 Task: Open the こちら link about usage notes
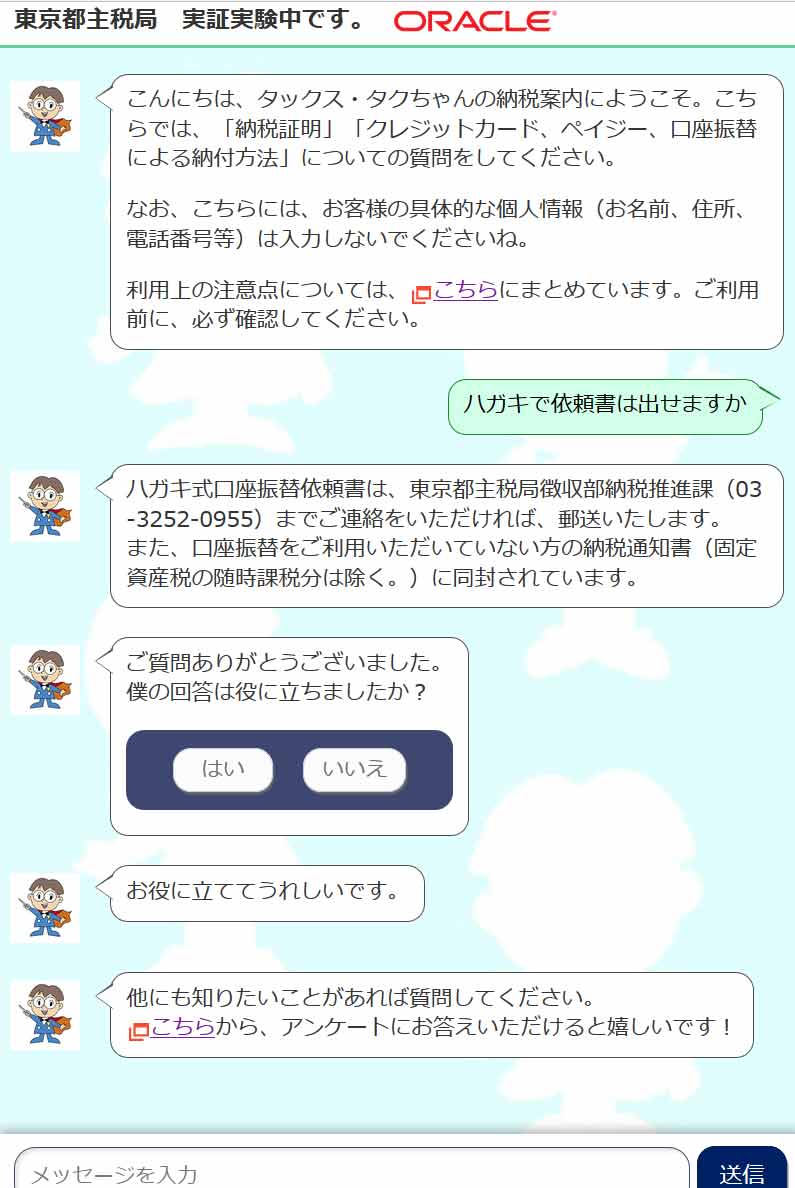click(x=465, y=291)
